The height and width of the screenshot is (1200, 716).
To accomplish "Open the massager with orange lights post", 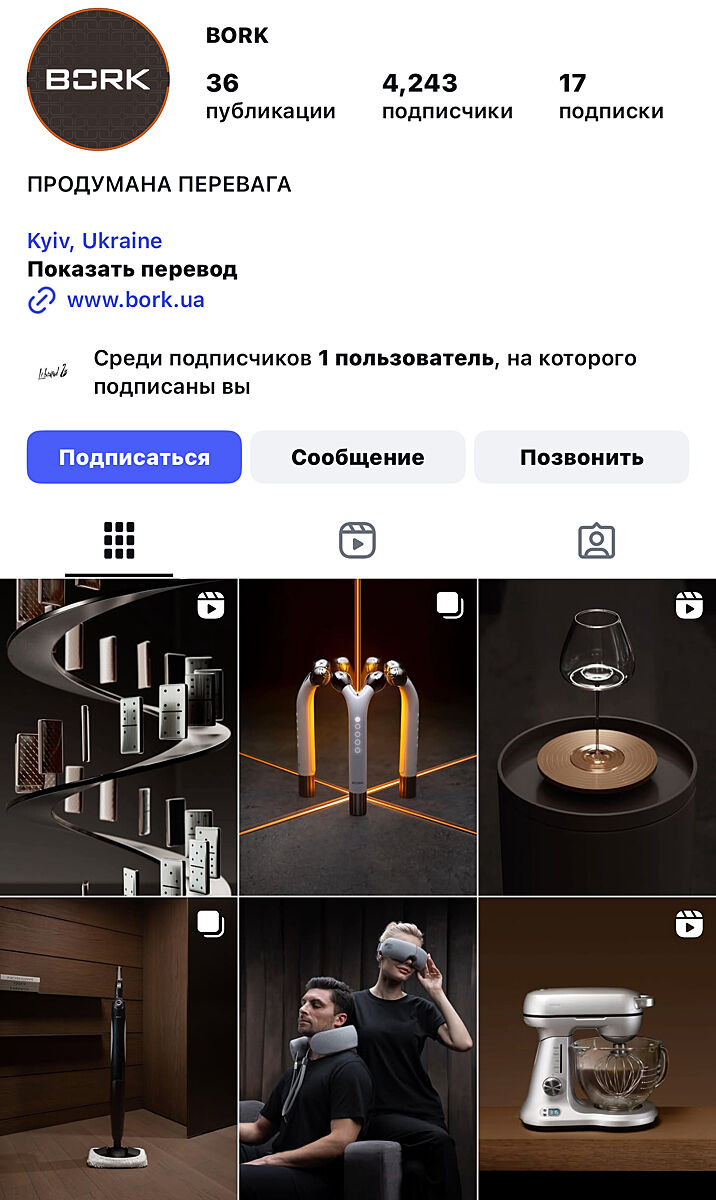I will [x=358, y=736].
